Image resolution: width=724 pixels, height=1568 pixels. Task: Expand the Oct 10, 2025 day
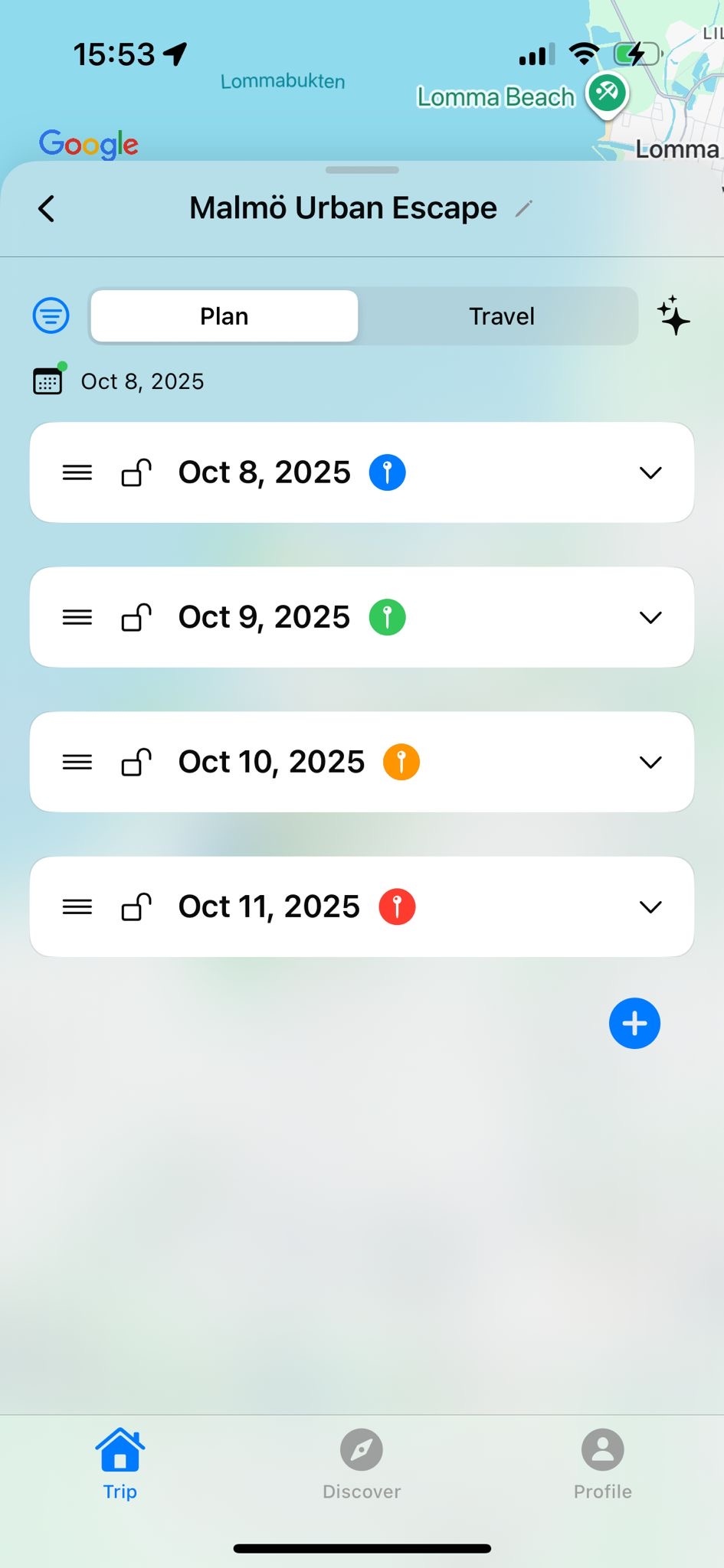click(650, 763)
